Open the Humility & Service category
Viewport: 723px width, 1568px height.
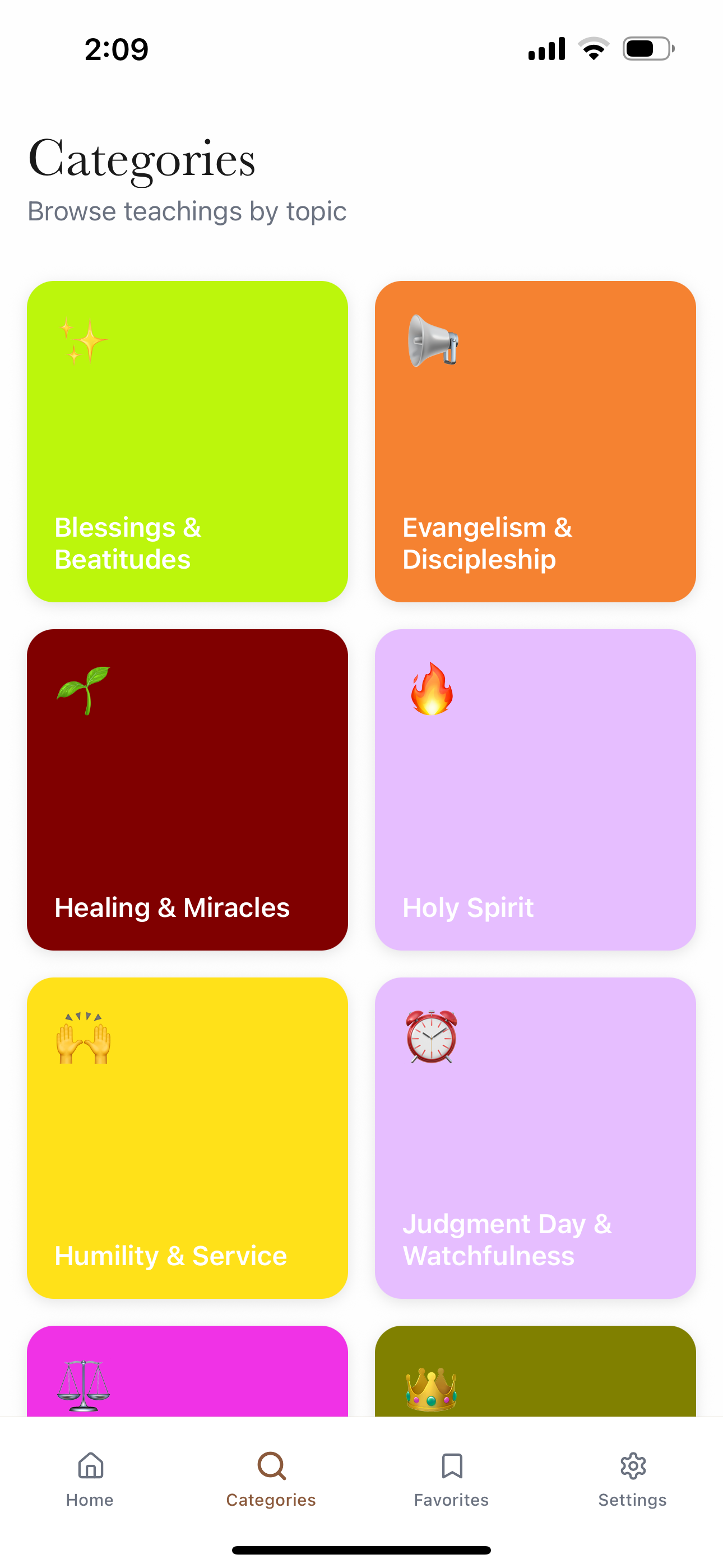coord(187,1138)
